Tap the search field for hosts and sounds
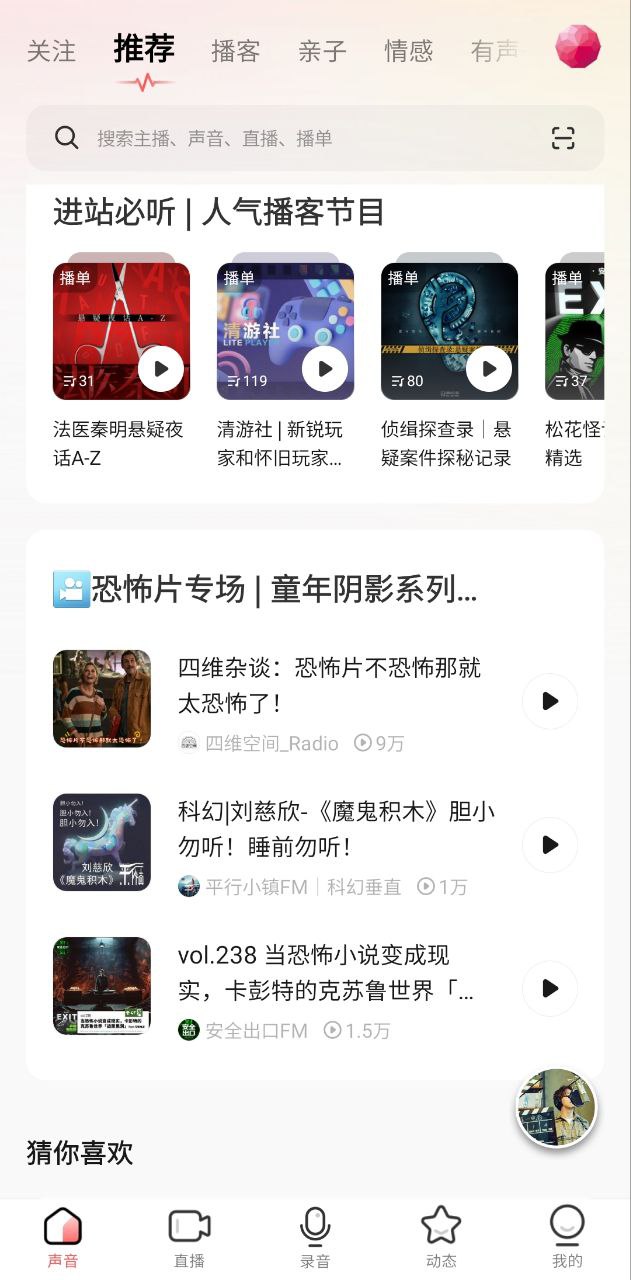Image resolution: width=631 pixels, height=1280 pixels. (300, 138)
